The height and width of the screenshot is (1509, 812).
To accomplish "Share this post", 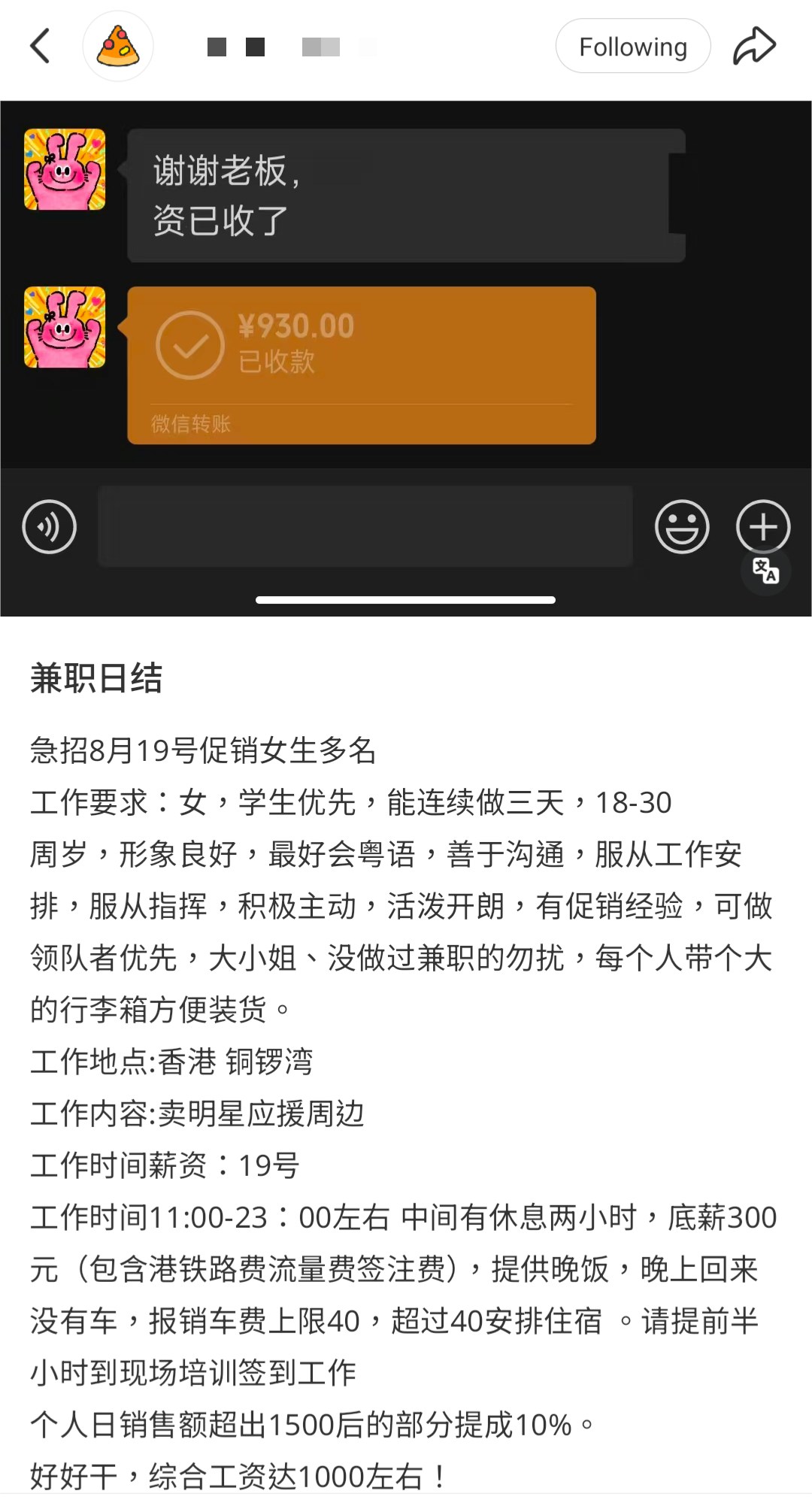I will click(754, 47).
